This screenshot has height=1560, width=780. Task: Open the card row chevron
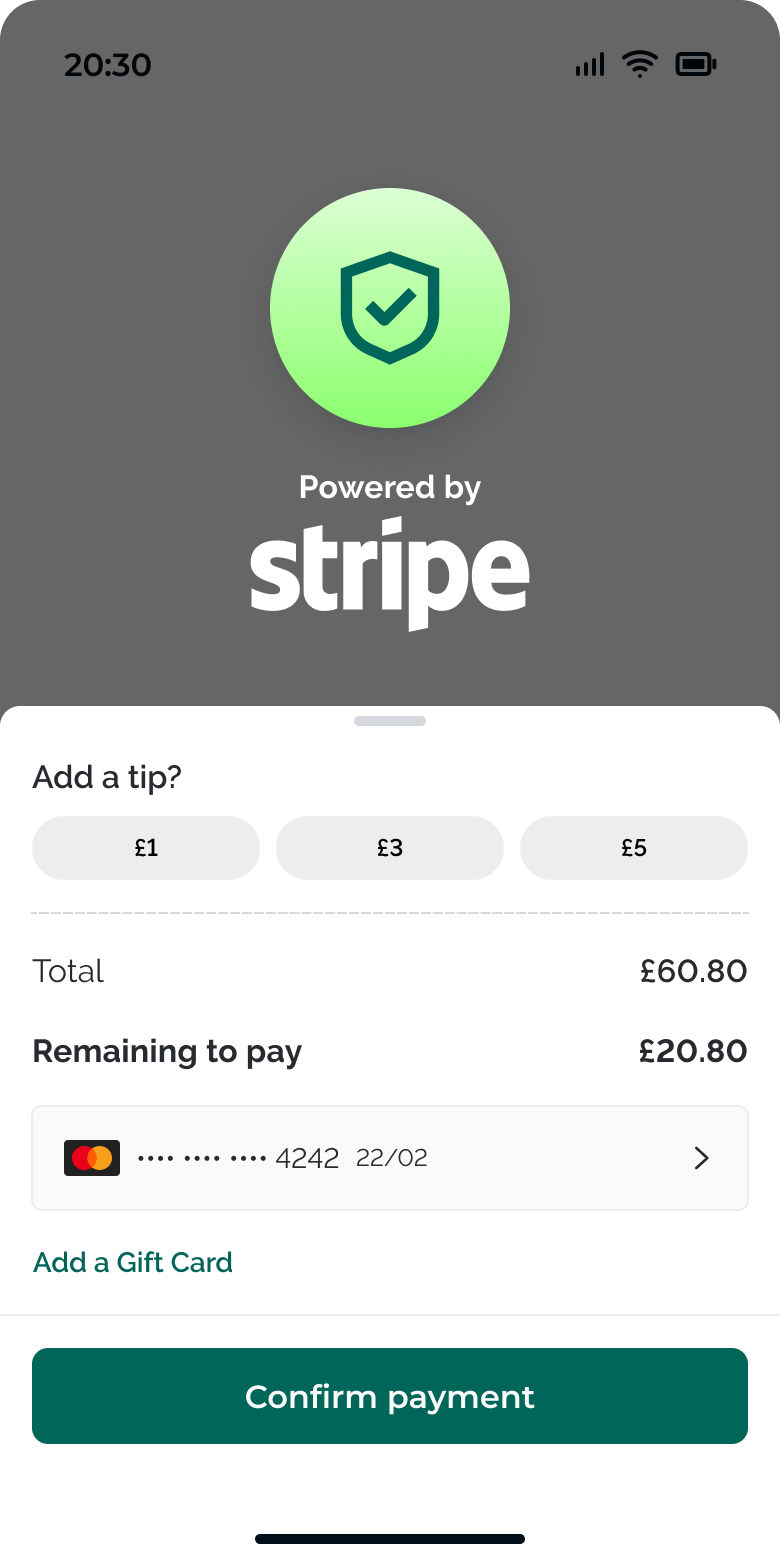tap(701, 1157)
